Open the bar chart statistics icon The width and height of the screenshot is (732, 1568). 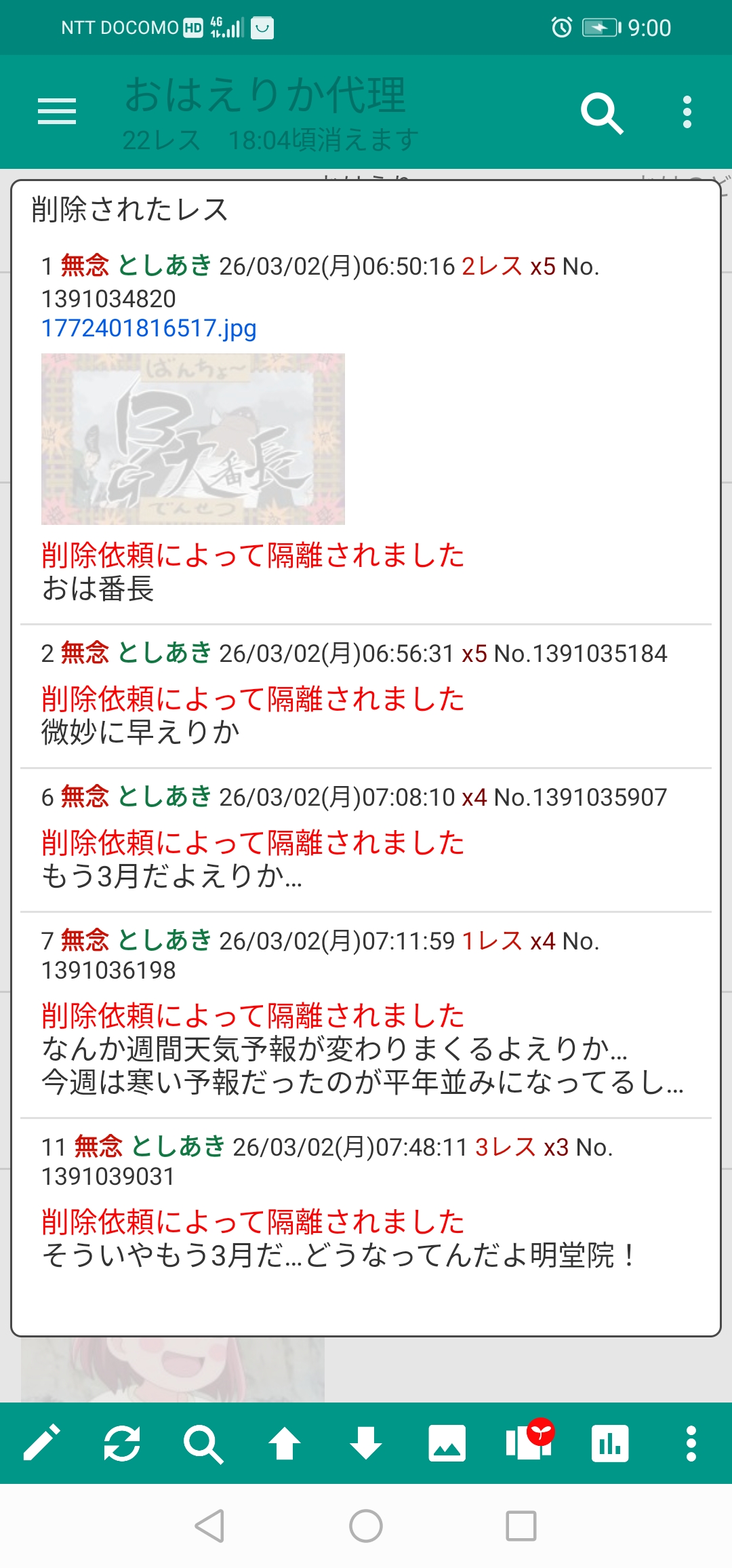point(610,1443)
